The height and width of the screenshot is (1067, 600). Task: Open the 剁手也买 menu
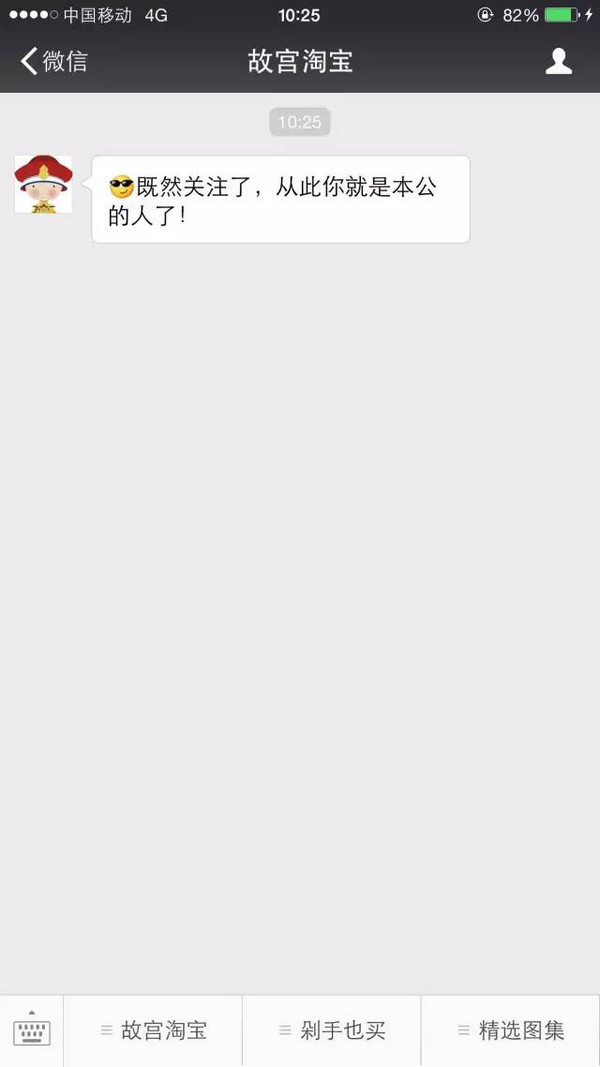click(332, 1030)
